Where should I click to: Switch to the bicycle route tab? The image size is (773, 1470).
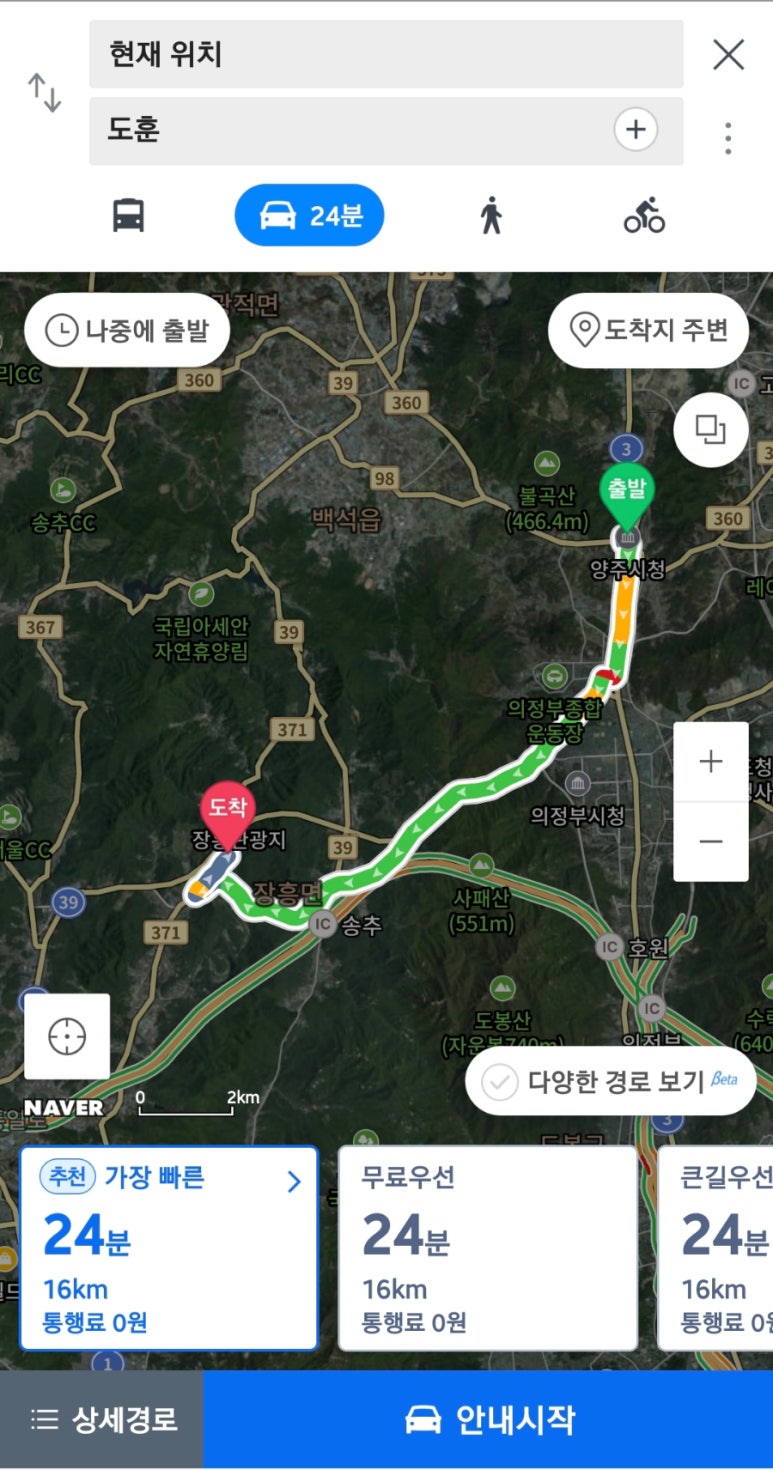[x=644, y=215]
